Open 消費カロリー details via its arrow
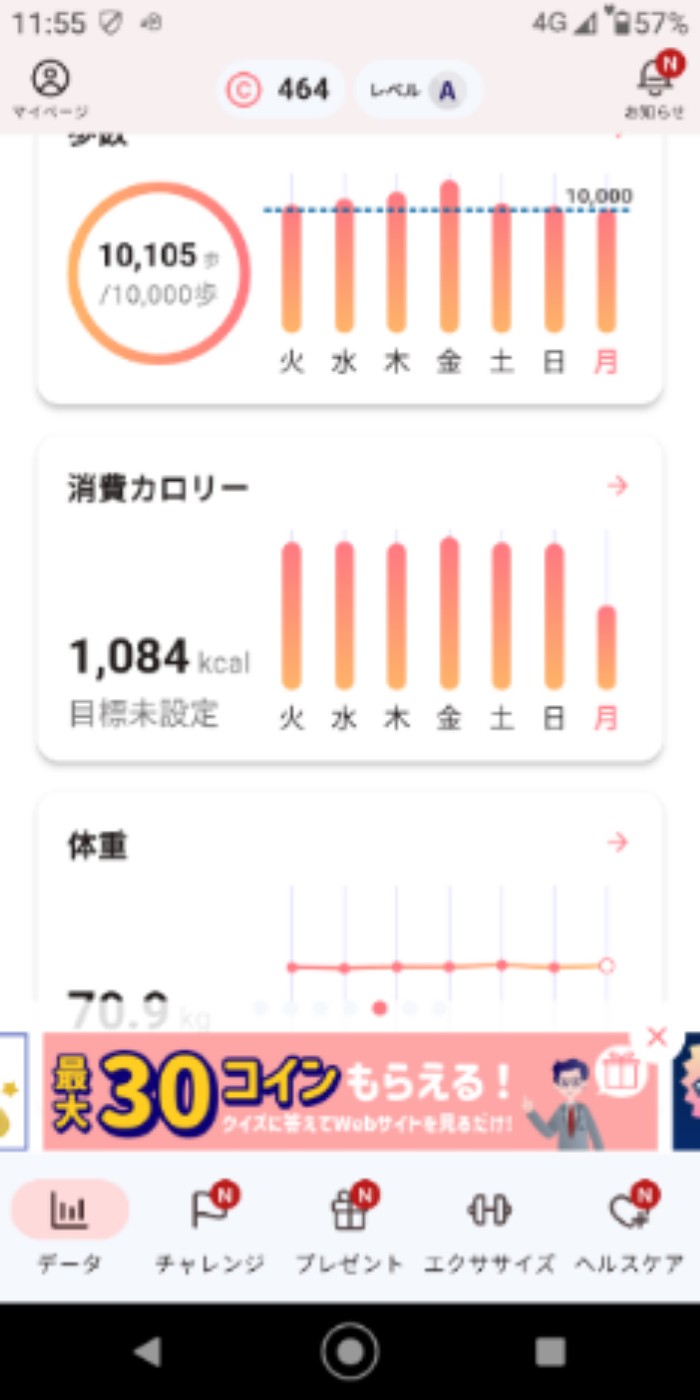700x1400 pixels. pyautogui.click(x=617, y=487)
